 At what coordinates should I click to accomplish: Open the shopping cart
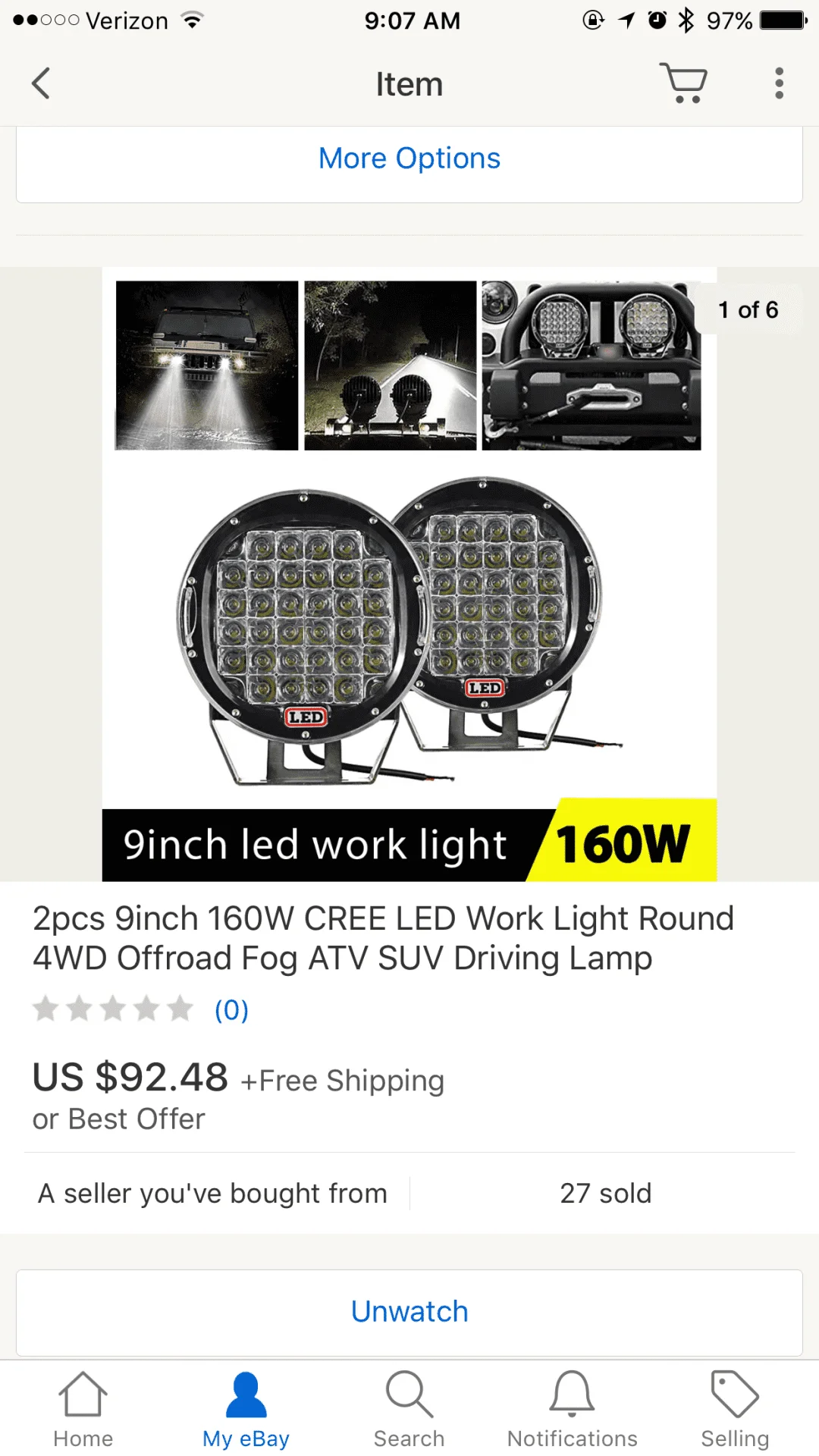pyautogui.click(x=684, y=83)
